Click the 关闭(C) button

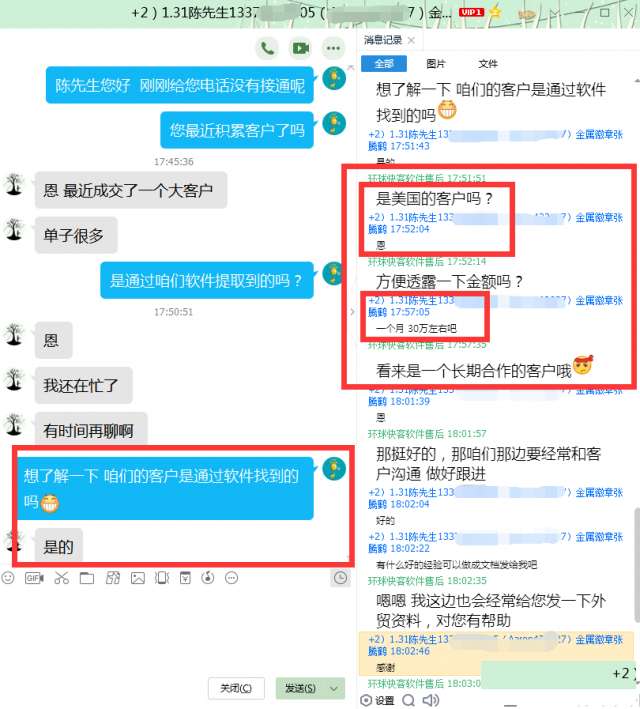coord(237,688)
